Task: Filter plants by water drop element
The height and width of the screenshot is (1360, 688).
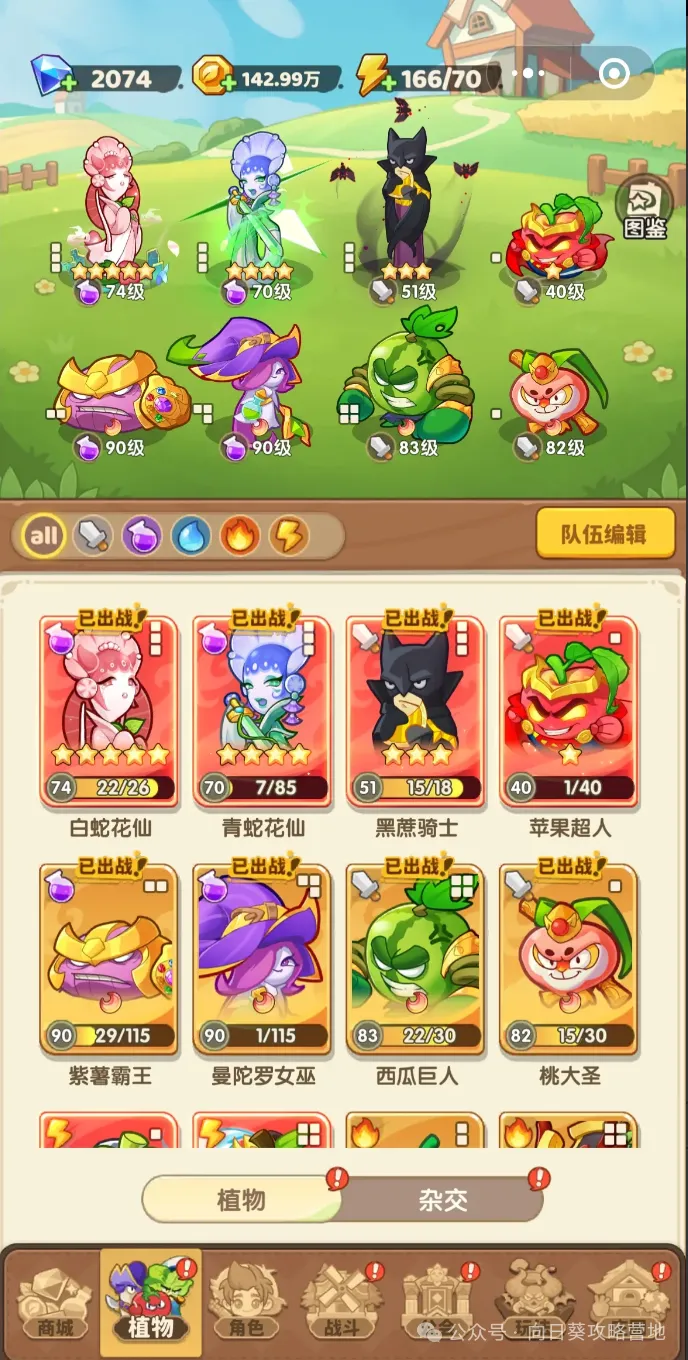Action: click(191, 536)
